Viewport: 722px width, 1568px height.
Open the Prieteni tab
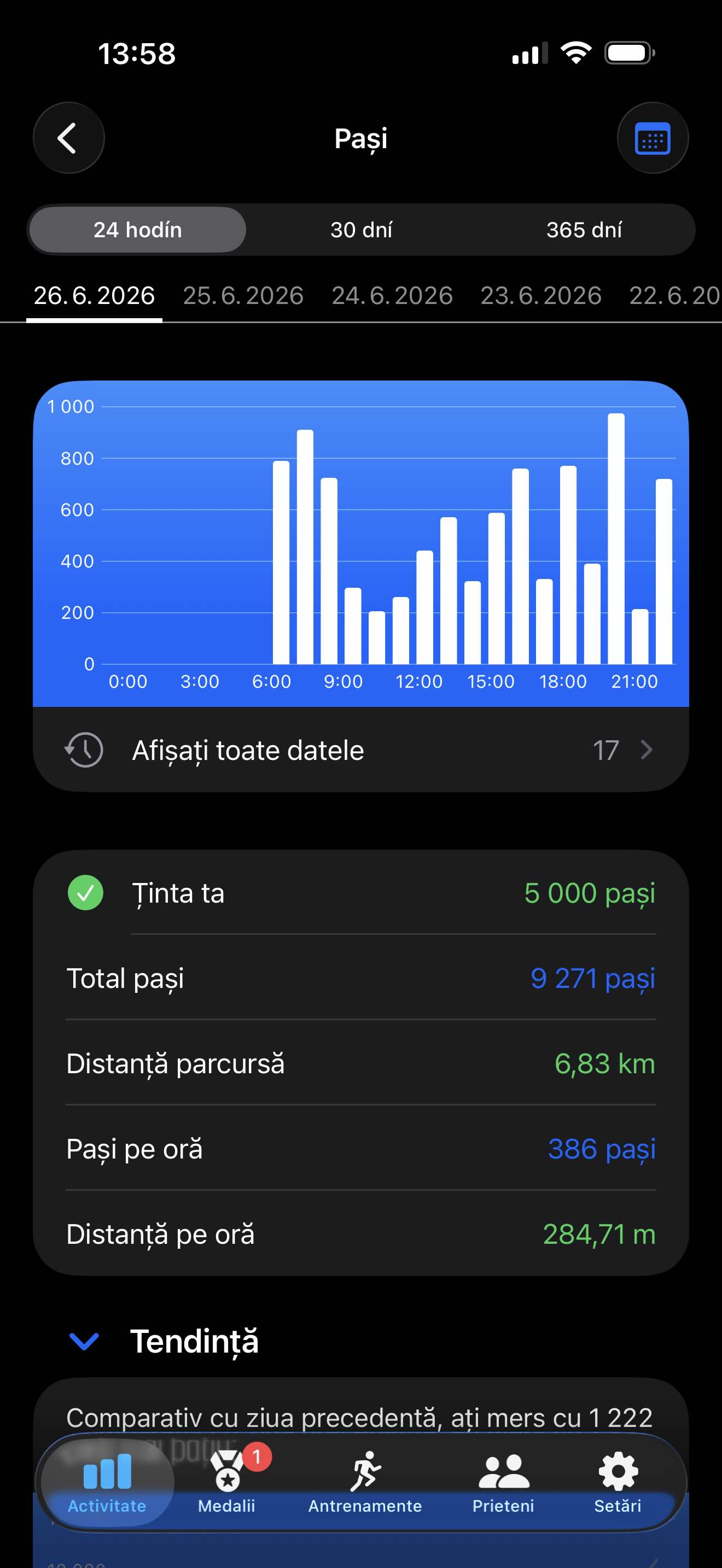(503, 1481)
